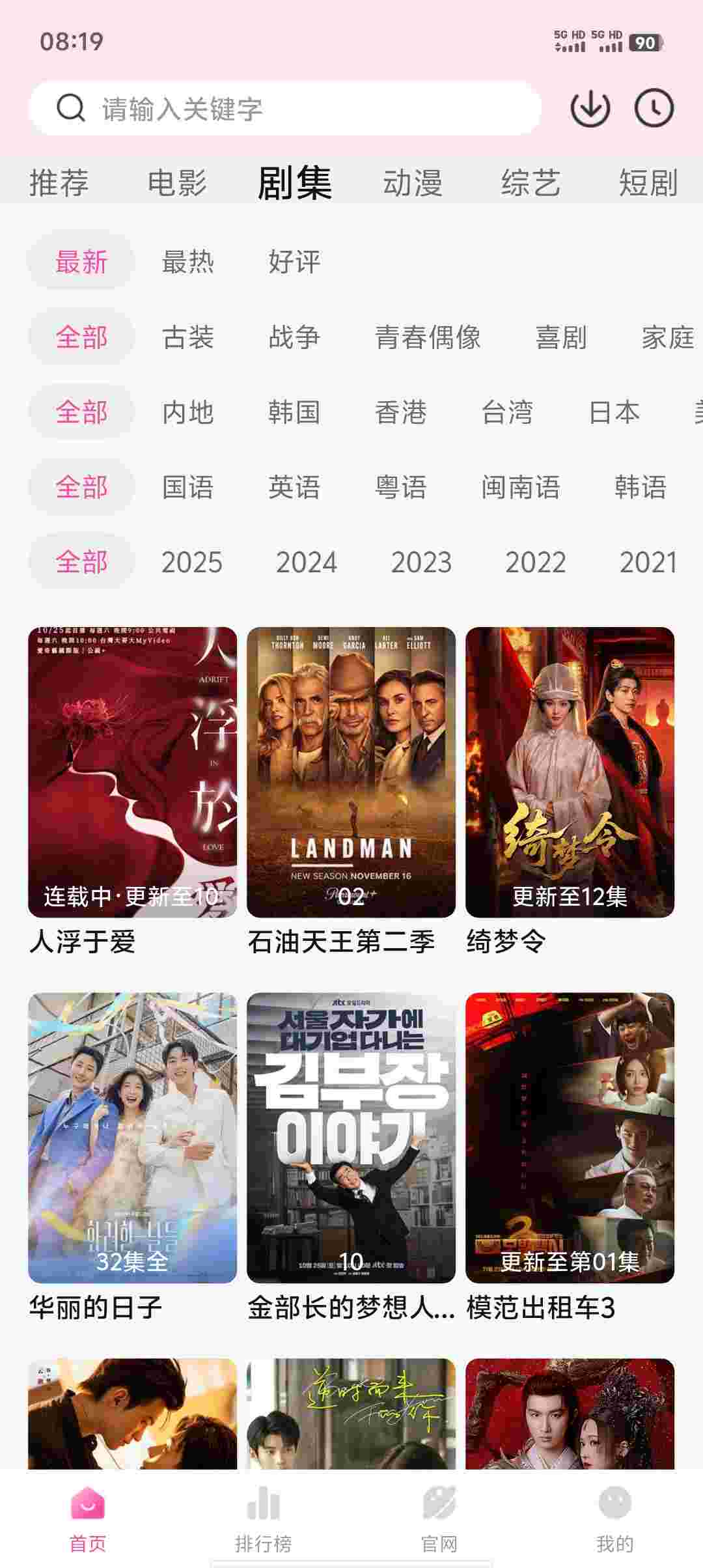Switch to the 动漫 tab
This screenshot has height=1568, width=703.
click(x=412, y=182)
